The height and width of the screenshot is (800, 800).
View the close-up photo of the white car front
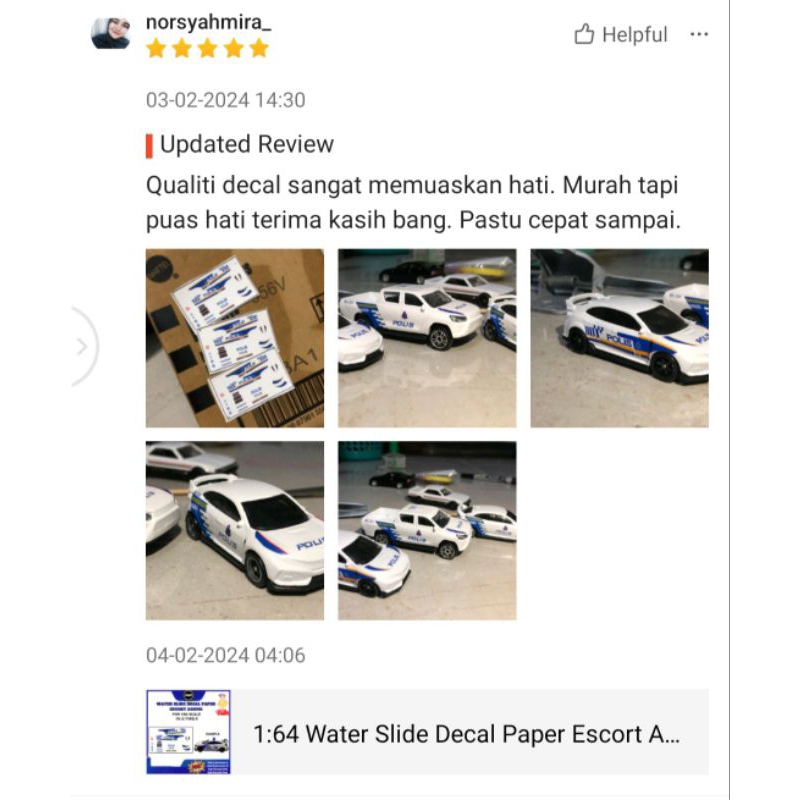tap(235, 531)
